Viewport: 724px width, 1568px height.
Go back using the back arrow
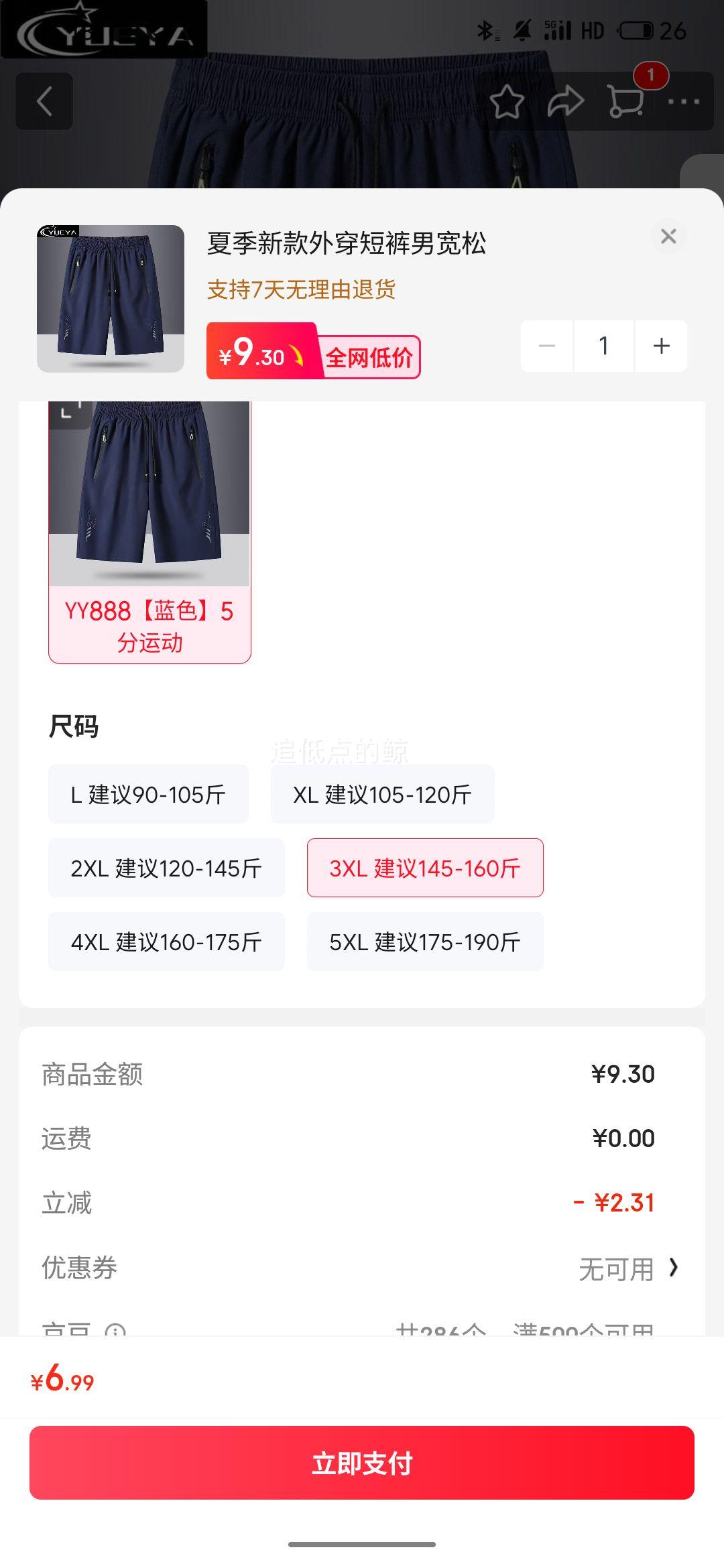coord(45,101)
